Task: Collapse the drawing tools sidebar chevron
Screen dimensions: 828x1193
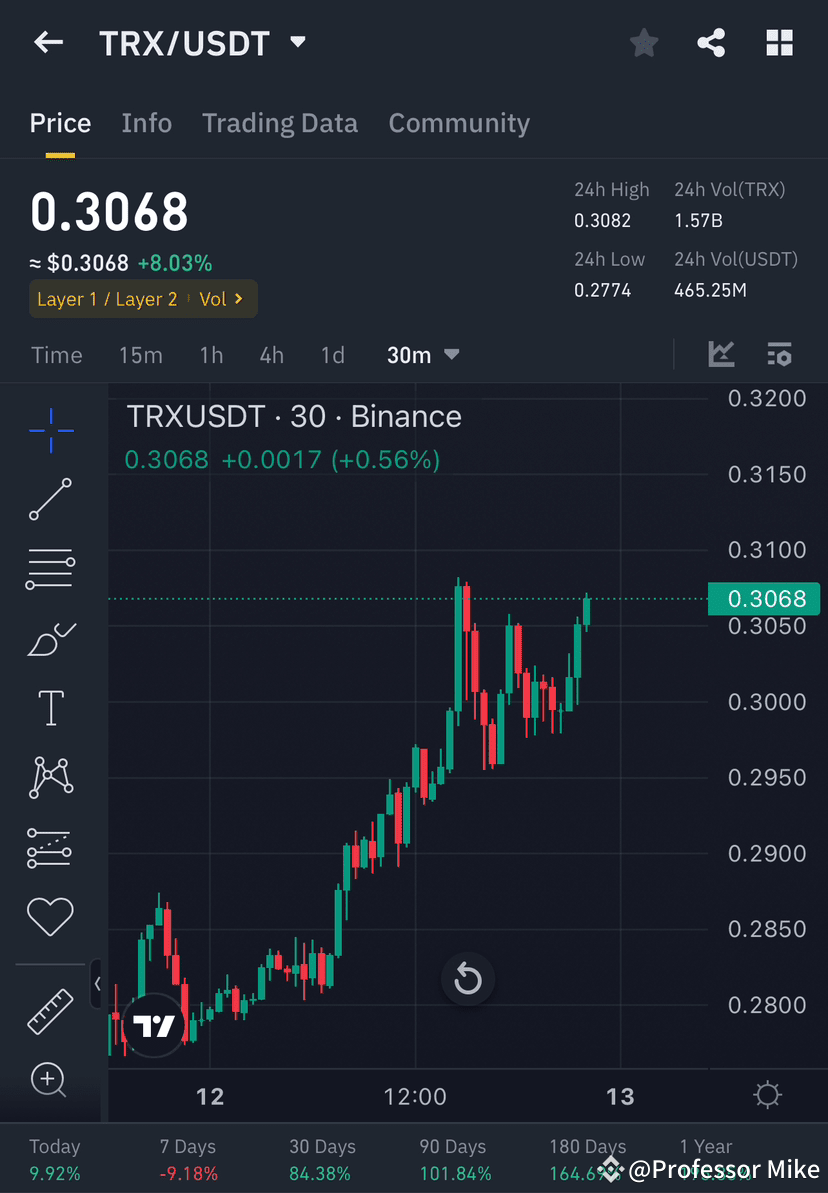Action: [x=98, y=983]
